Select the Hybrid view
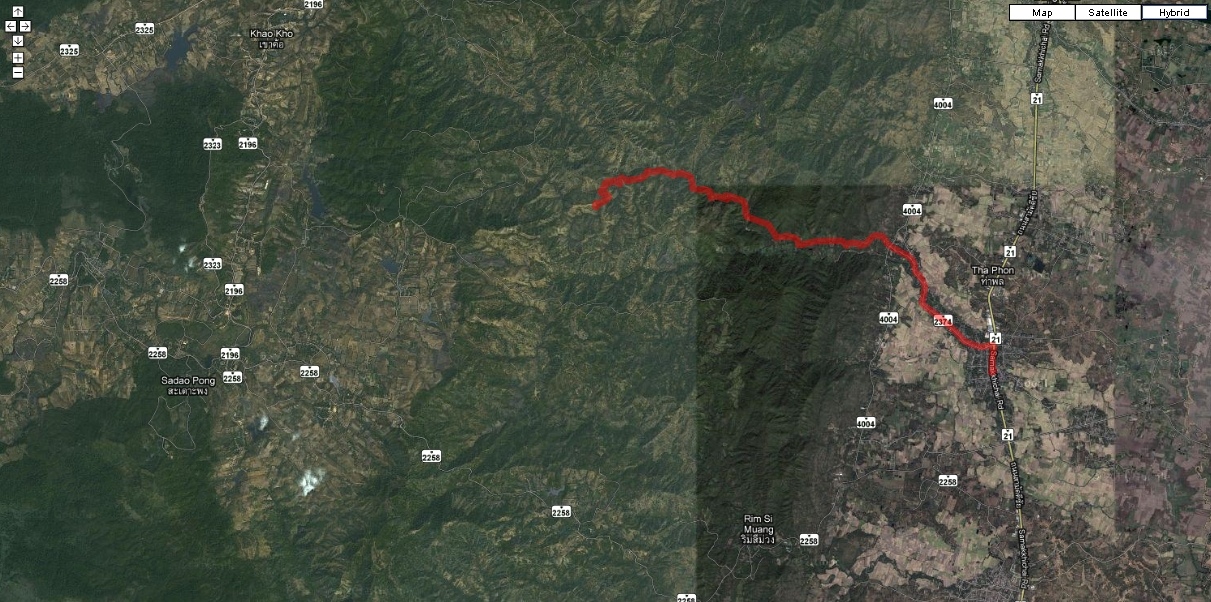Image resolution: width=1211 pixels, height=602 pixels. [x=1174, y=13]
